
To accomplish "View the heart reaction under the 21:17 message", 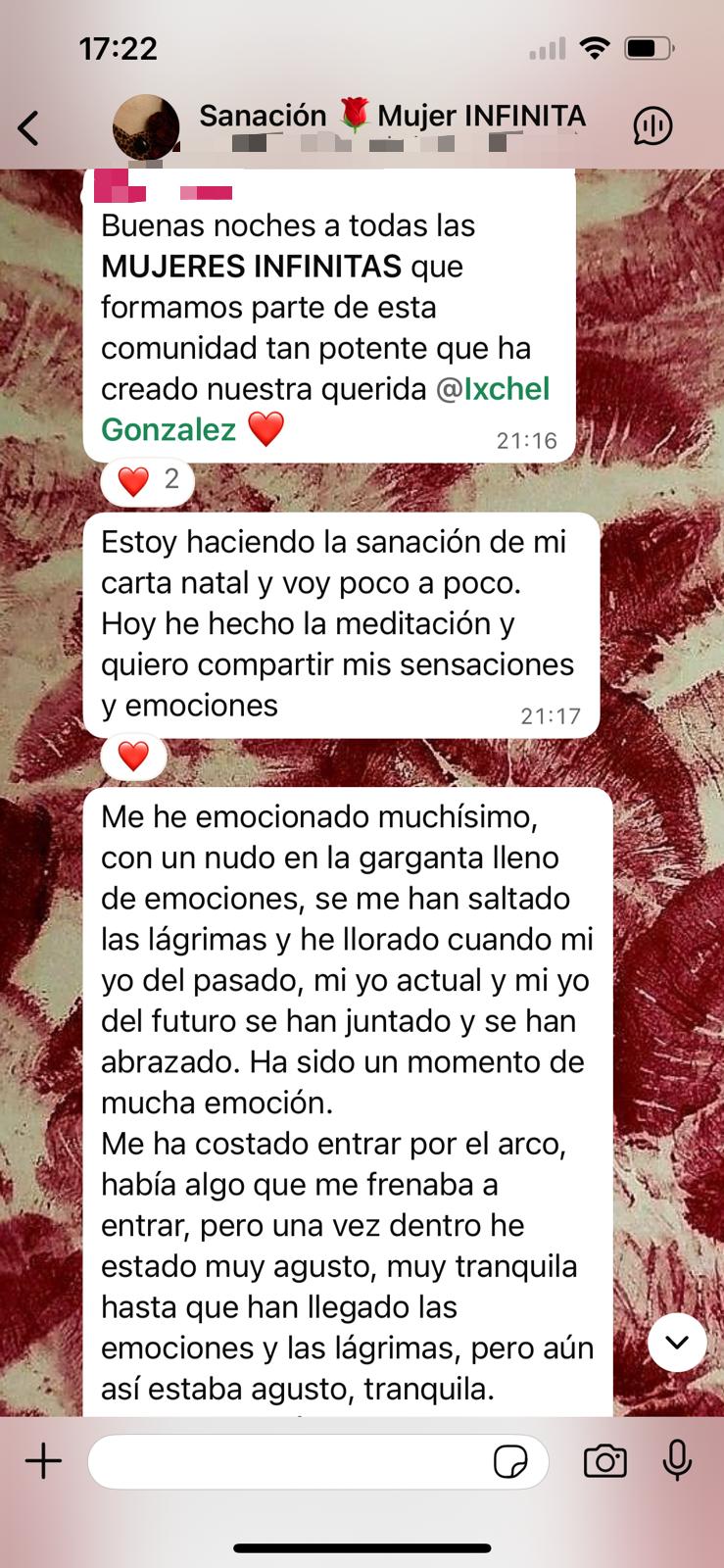I will 133,757.
